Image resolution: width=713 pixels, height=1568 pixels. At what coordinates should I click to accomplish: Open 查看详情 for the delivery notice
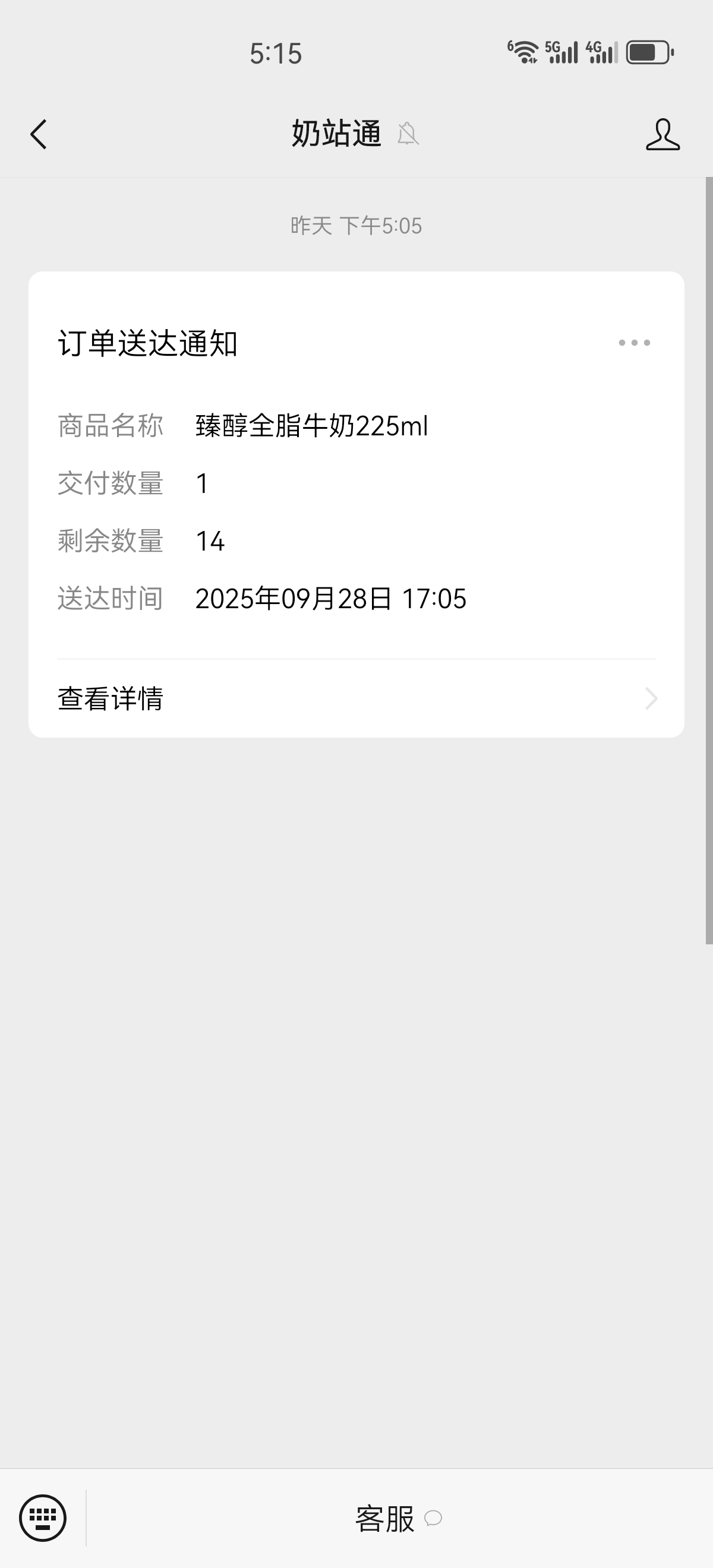pos(355,698)
